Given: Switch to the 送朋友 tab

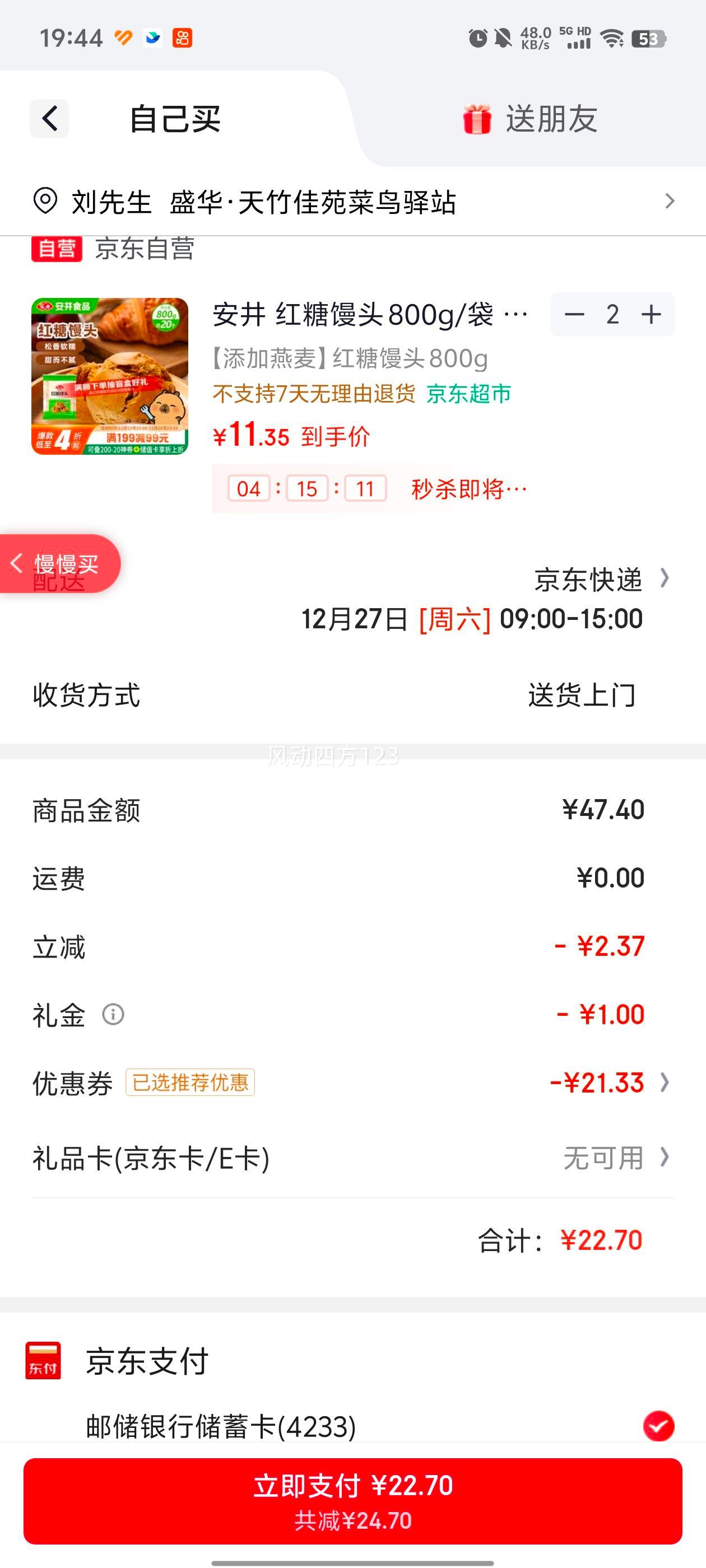Looking at the screenshot, I should coord(551,118).
